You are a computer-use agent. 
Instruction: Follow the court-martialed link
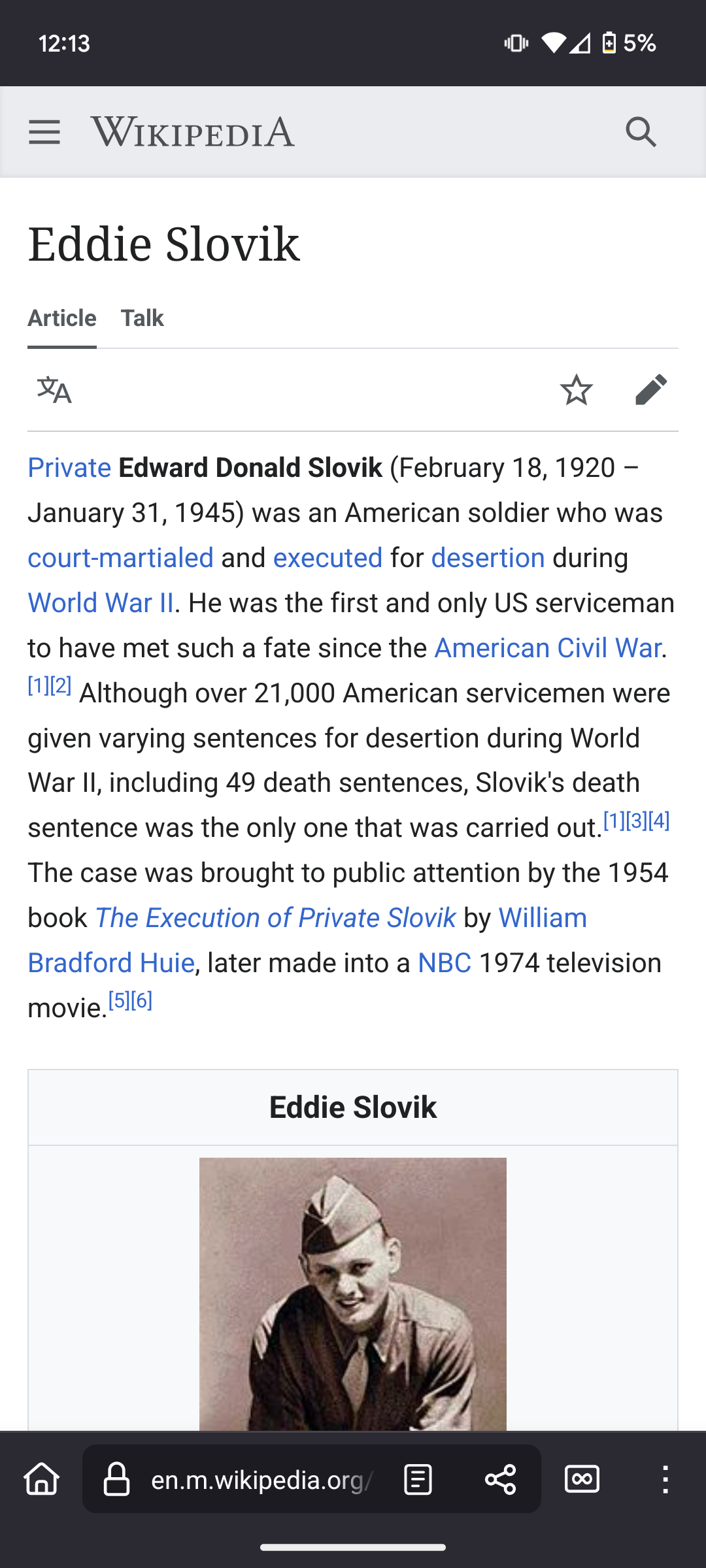click(120, 558)
